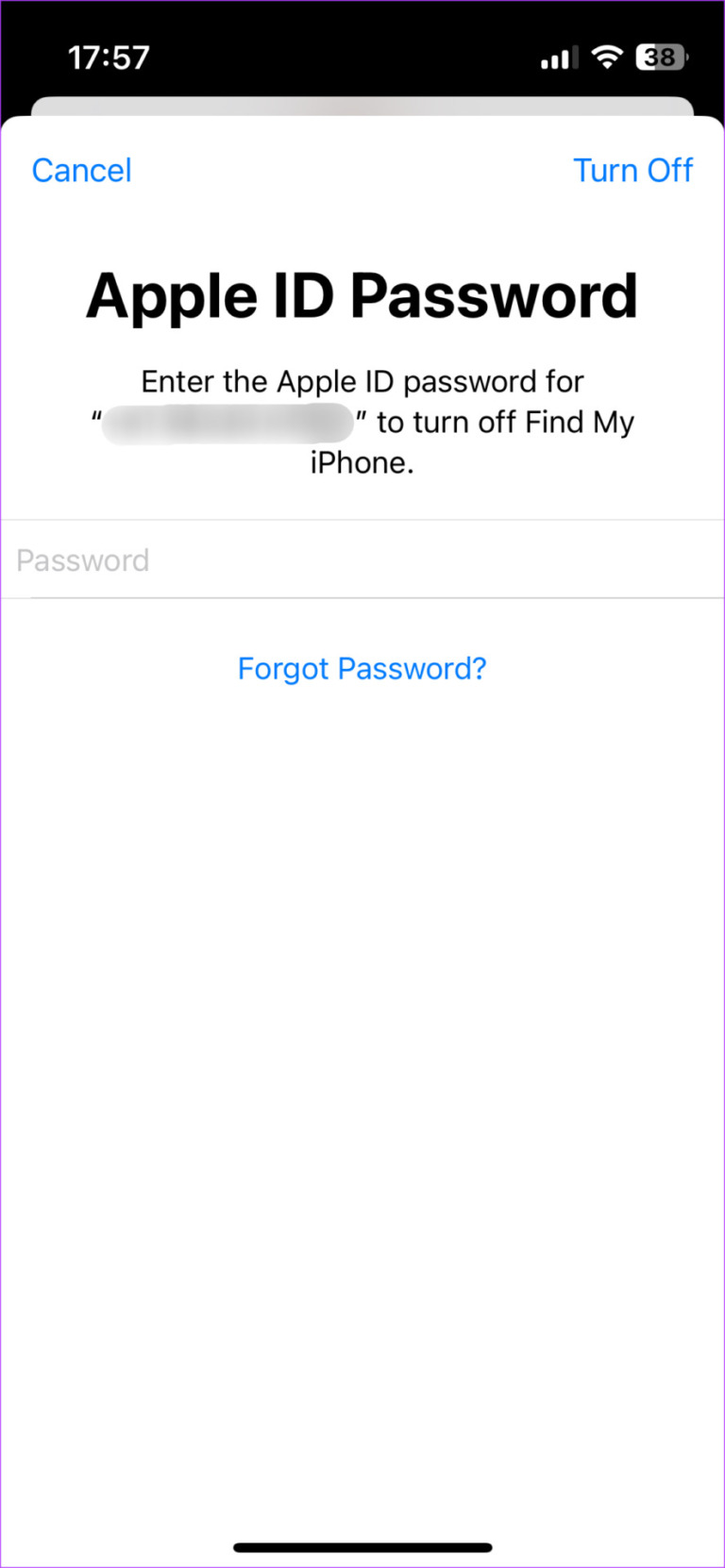The height and width of the screenshot is (1568, 725).
Task: Tap the battery indicator showing 38 percent
Action: pos(660,57)
